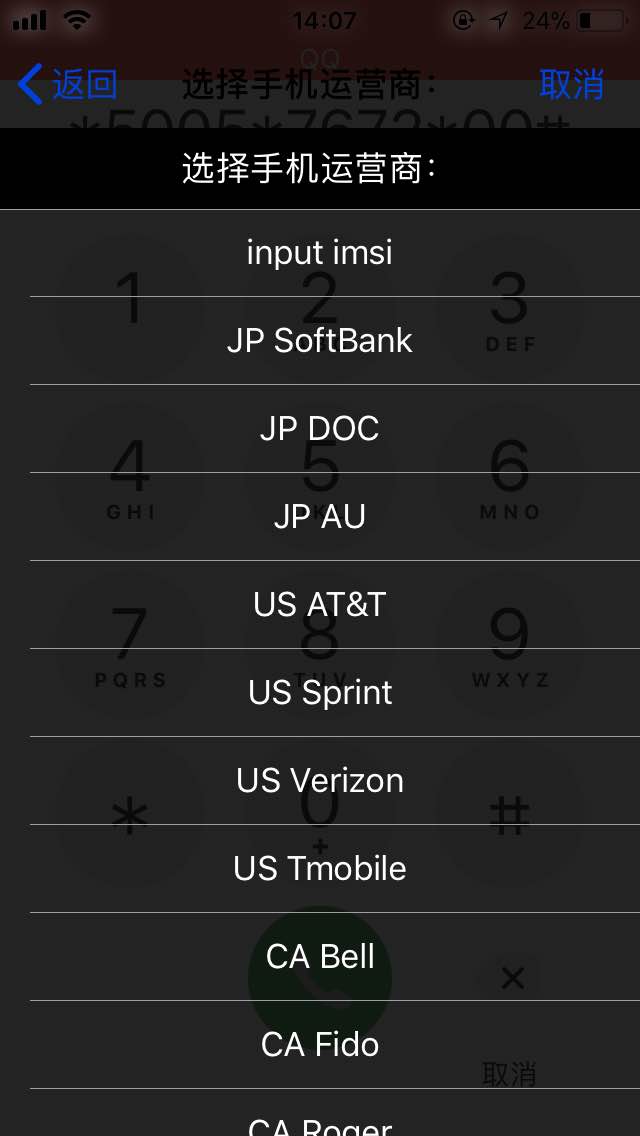Select CA Bell carrier
This screenshot has height=1136, width=640.
point(320,957)
